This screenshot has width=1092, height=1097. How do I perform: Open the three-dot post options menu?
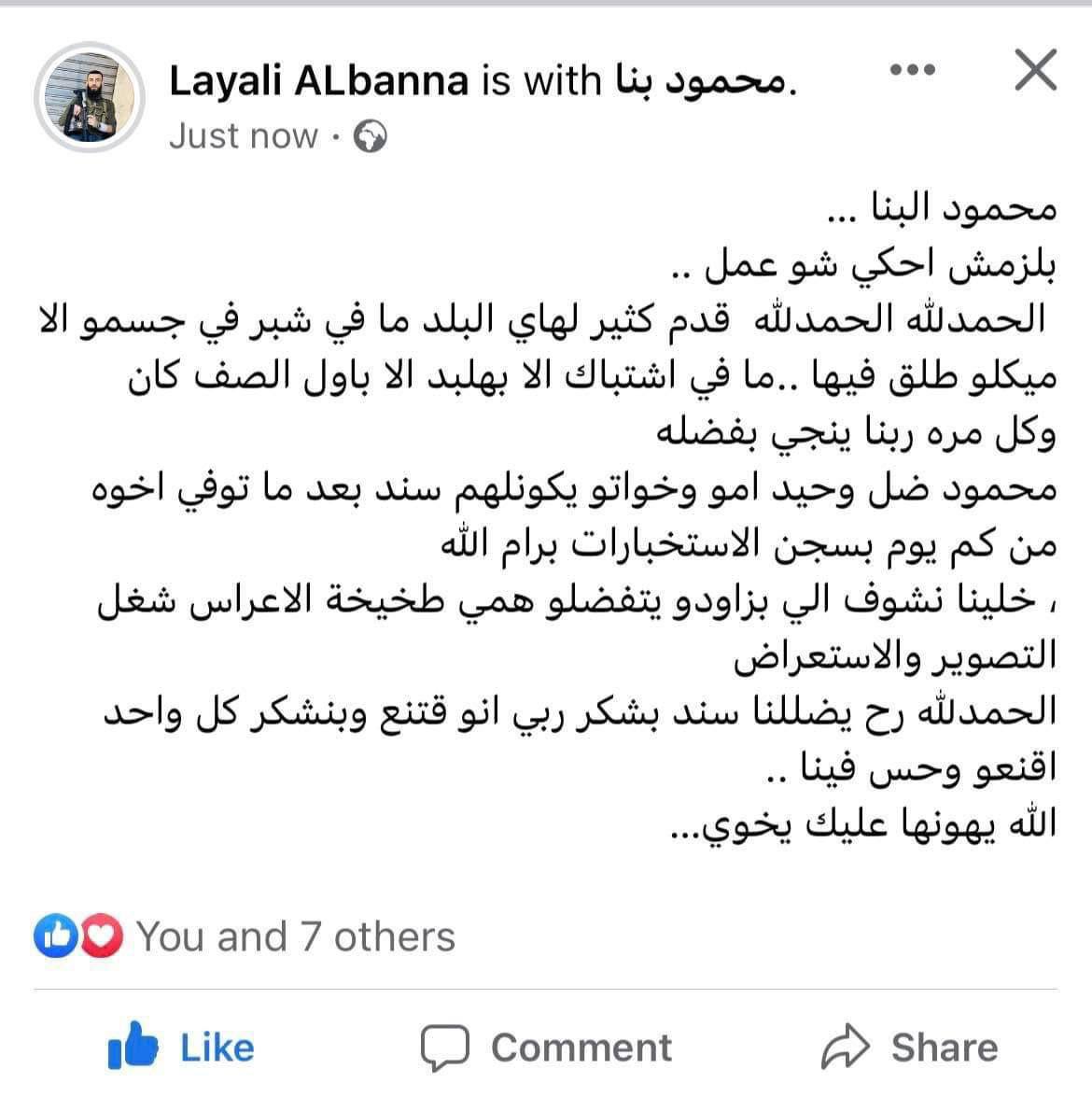tap(913, 70)
